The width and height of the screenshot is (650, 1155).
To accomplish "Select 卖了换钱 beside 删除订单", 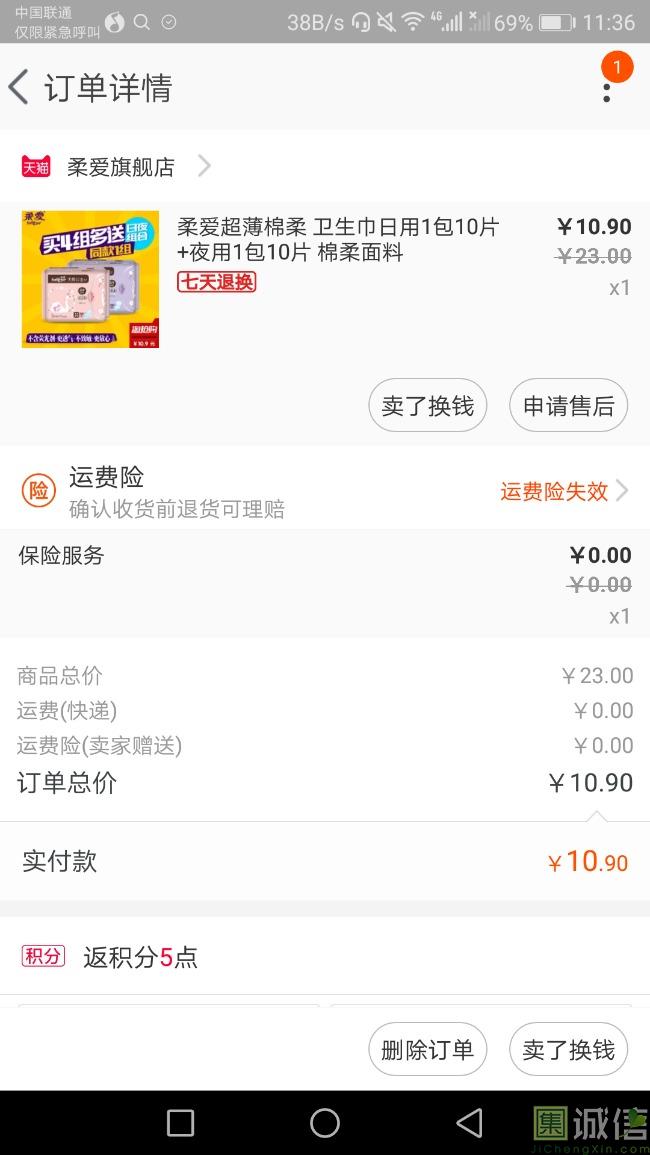I will (568, 1050).
